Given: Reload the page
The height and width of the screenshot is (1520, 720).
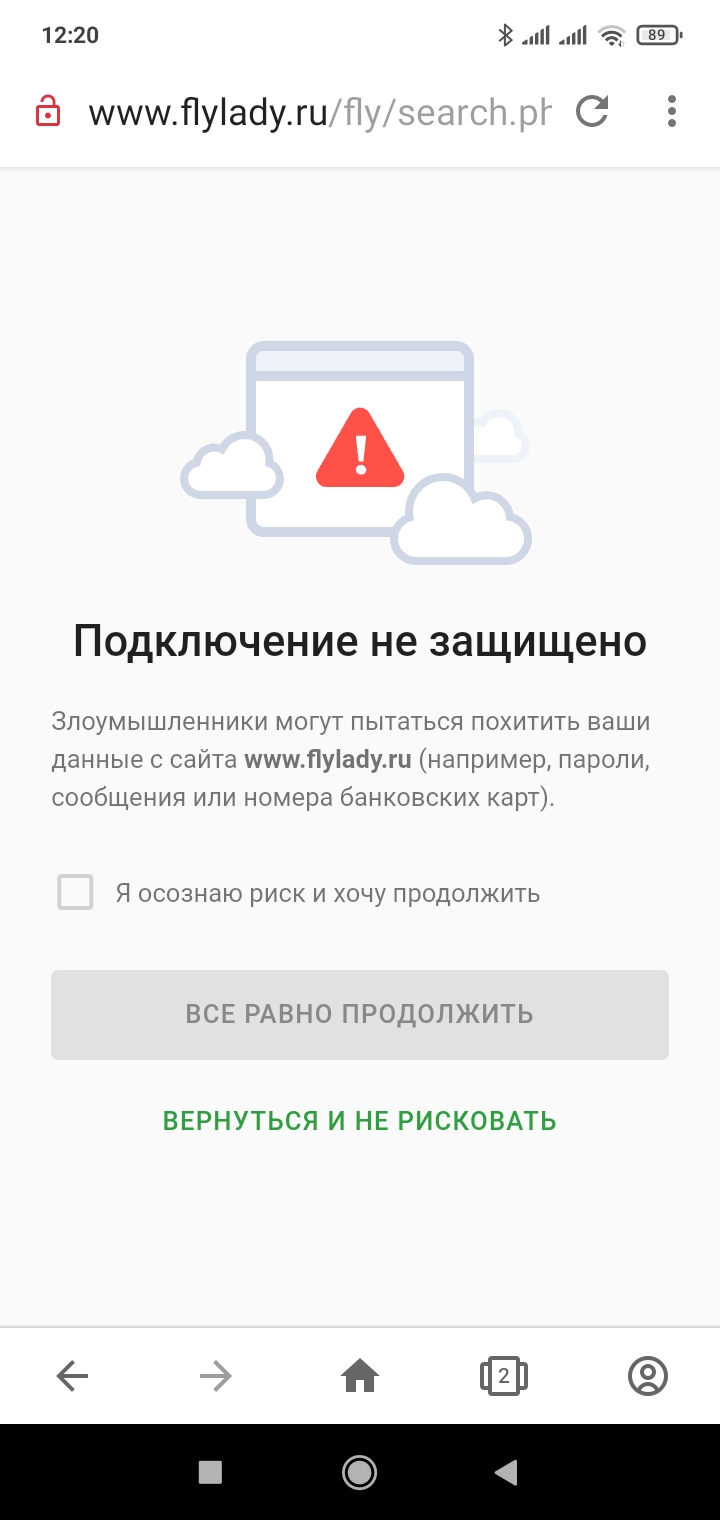Looking at the screenshot, I should tap(593, 111).
